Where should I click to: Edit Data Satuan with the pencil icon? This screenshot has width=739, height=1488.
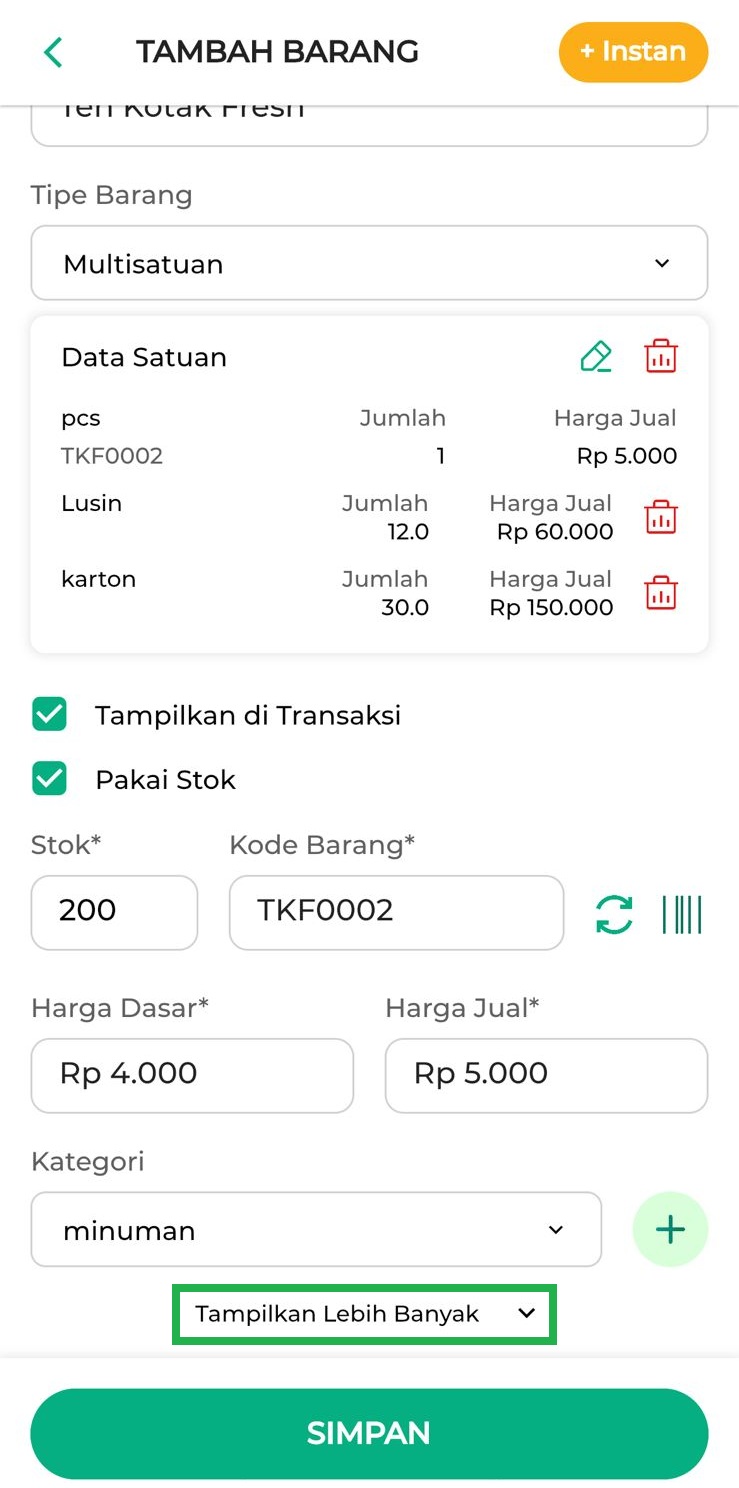[596, 356]
